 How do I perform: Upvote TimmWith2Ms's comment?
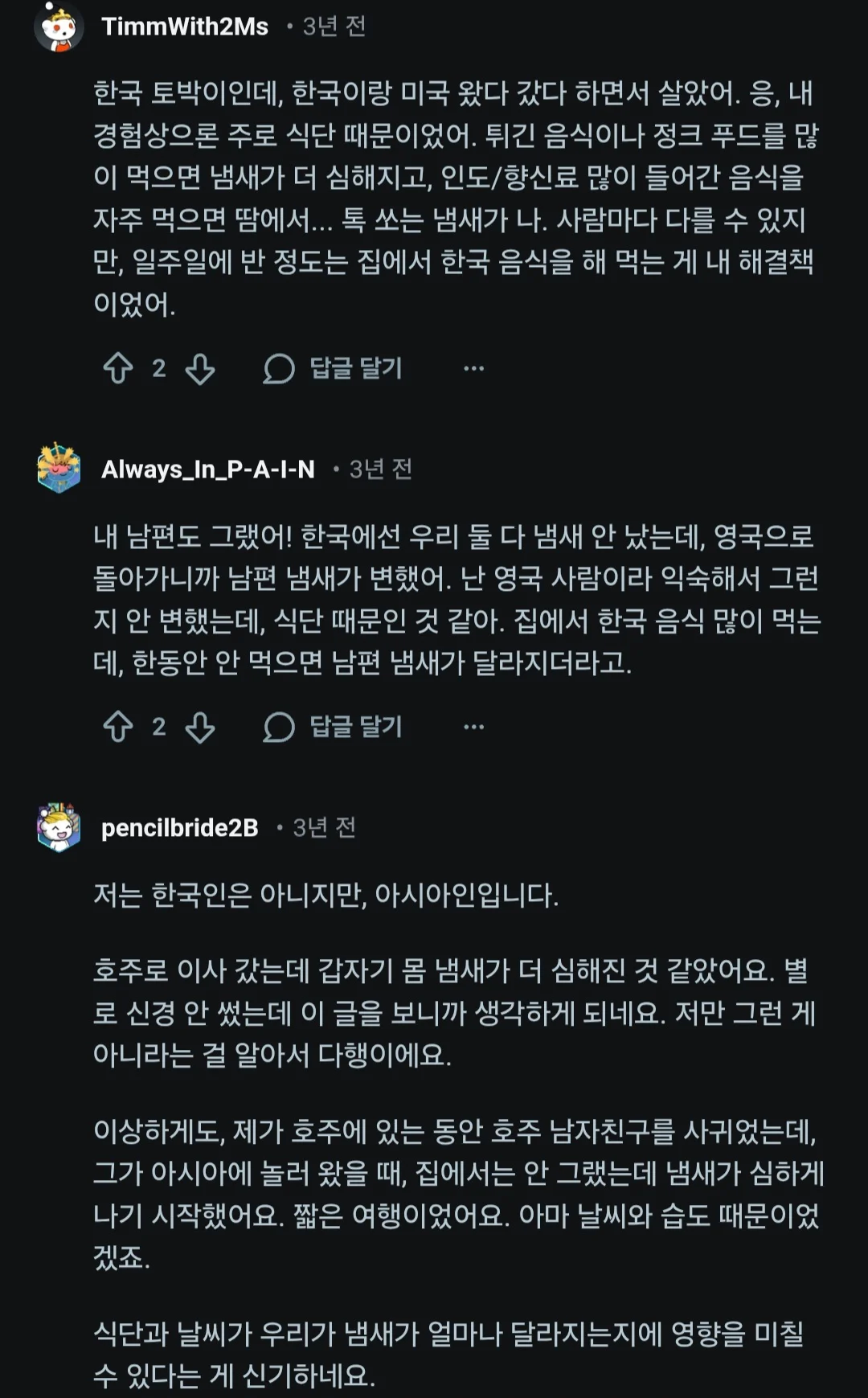(118, 368)
